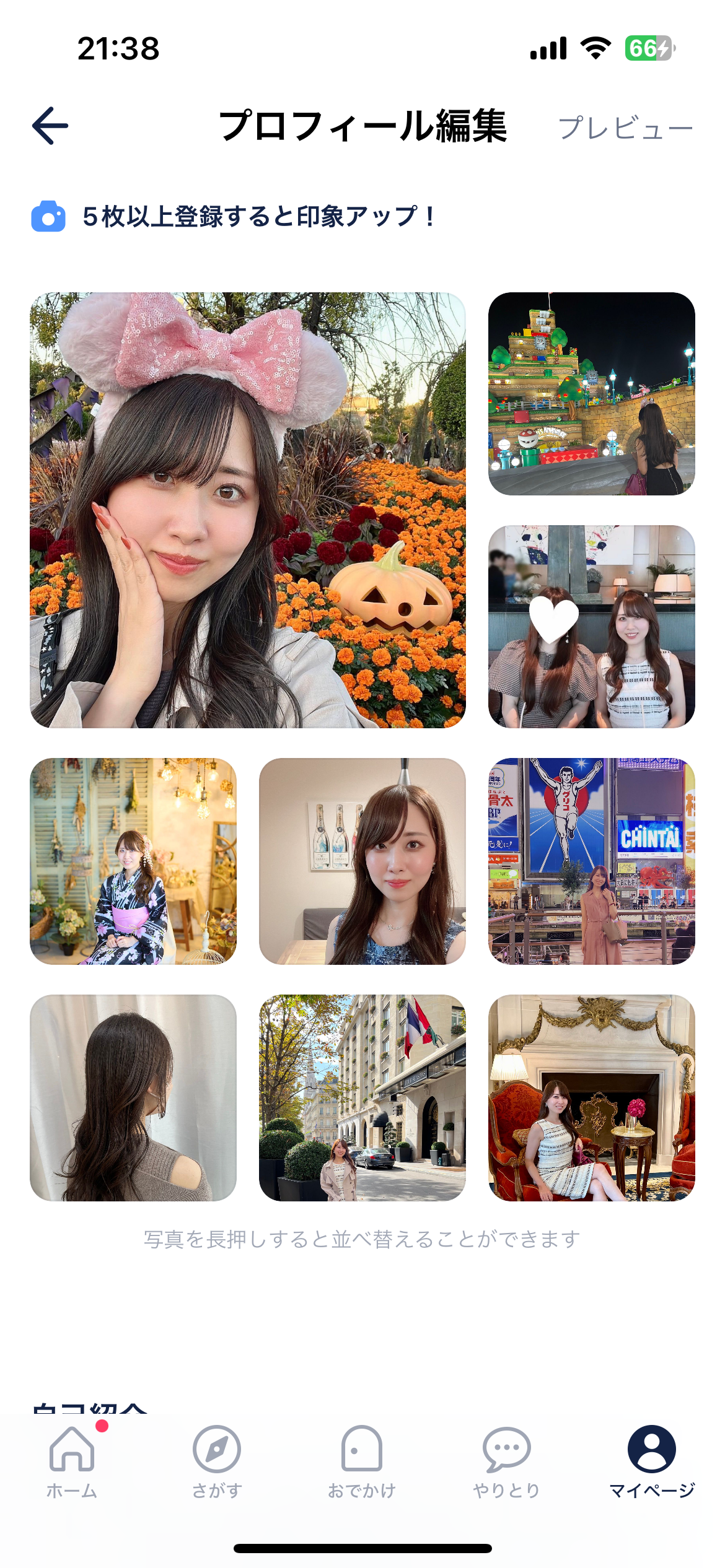Open the floral kimono photo
The width and height of the screenshot is (725, 1568).
click(x=133, y=861)
